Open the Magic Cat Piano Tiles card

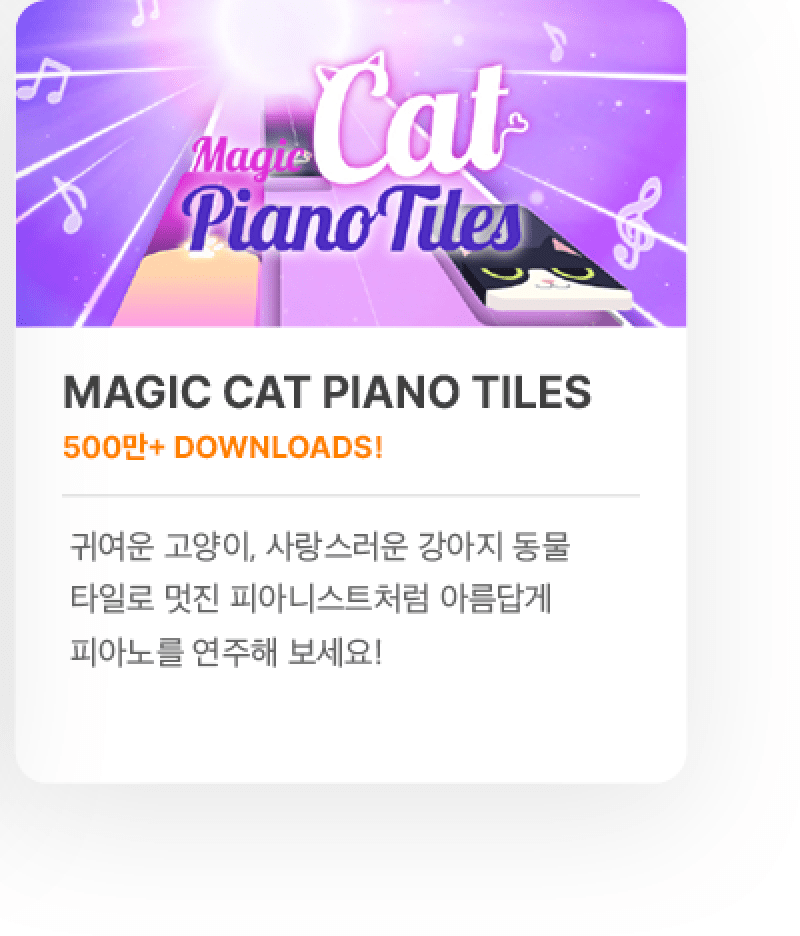(x=350, y=393)
